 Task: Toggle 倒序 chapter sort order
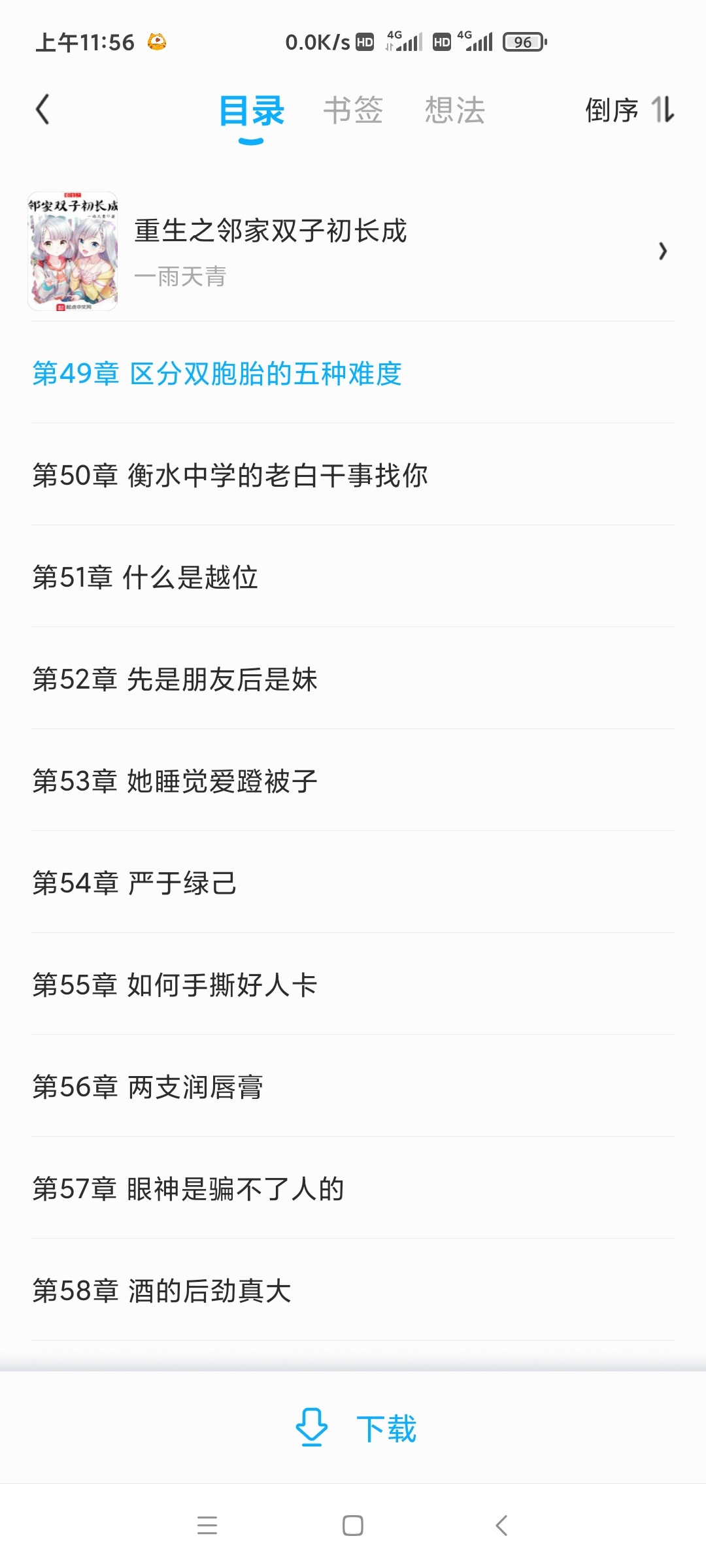point(629,110)
